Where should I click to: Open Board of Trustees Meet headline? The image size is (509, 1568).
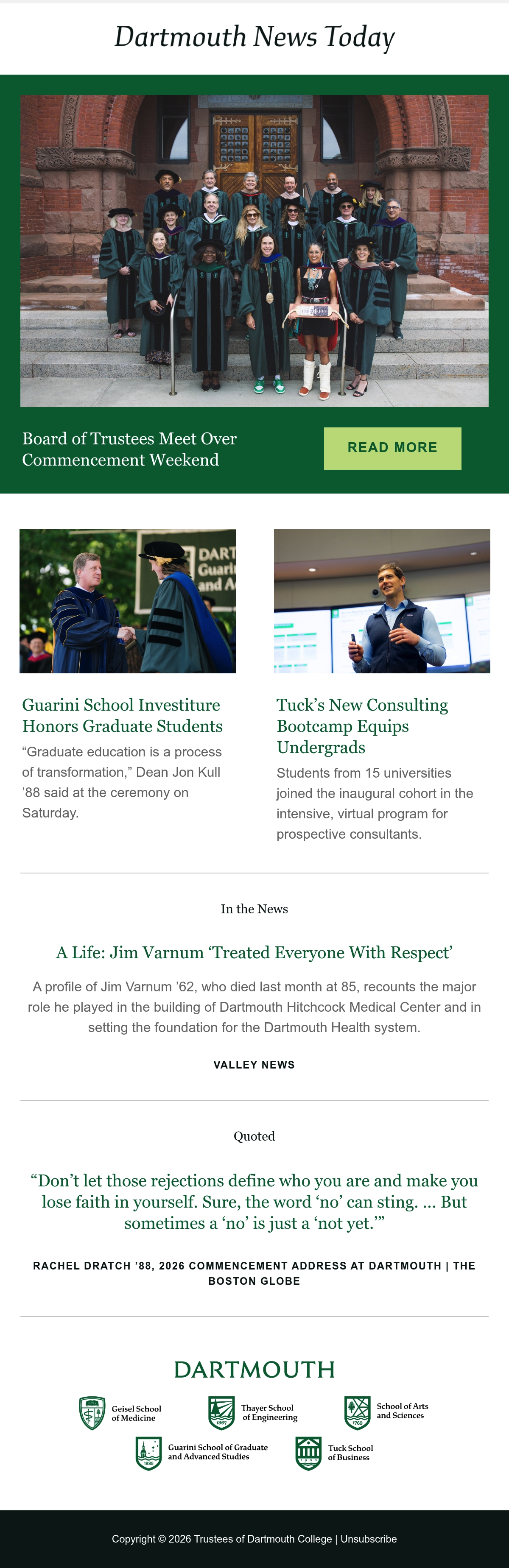coord(130,449)
